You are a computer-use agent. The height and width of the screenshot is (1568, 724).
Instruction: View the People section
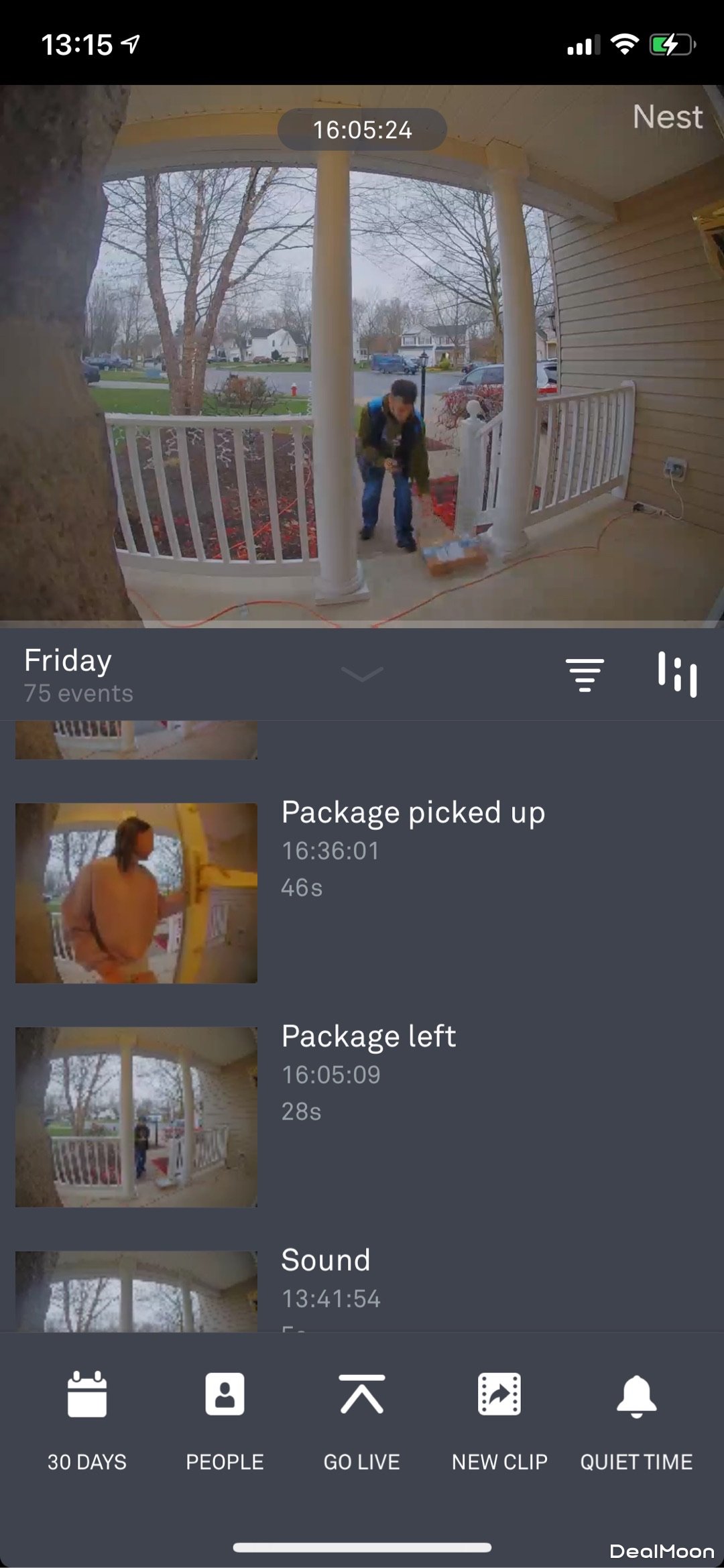pyautogui.click(x=225, y=1418)
